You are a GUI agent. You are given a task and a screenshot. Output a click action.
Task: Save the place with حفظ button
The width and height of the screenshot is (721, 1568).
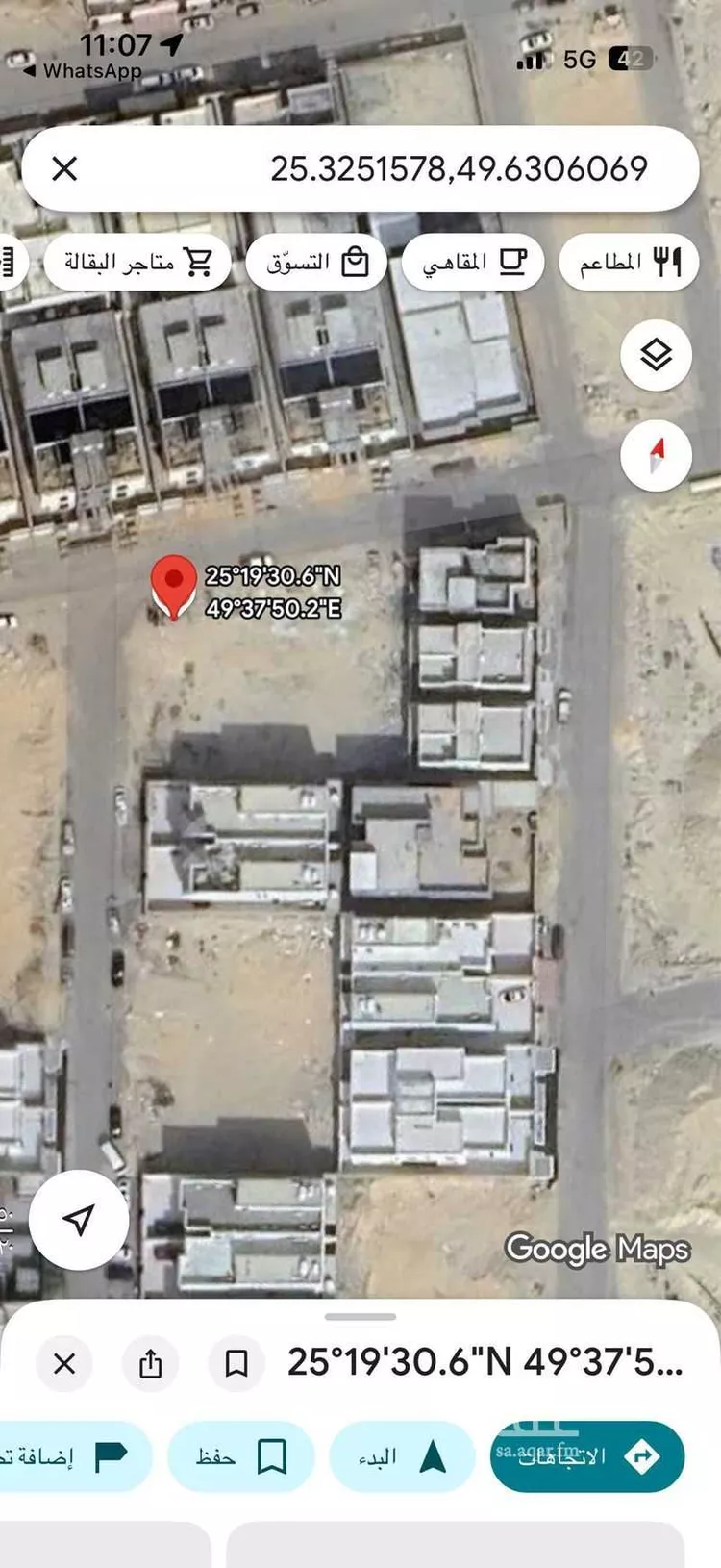[240, 1456]
